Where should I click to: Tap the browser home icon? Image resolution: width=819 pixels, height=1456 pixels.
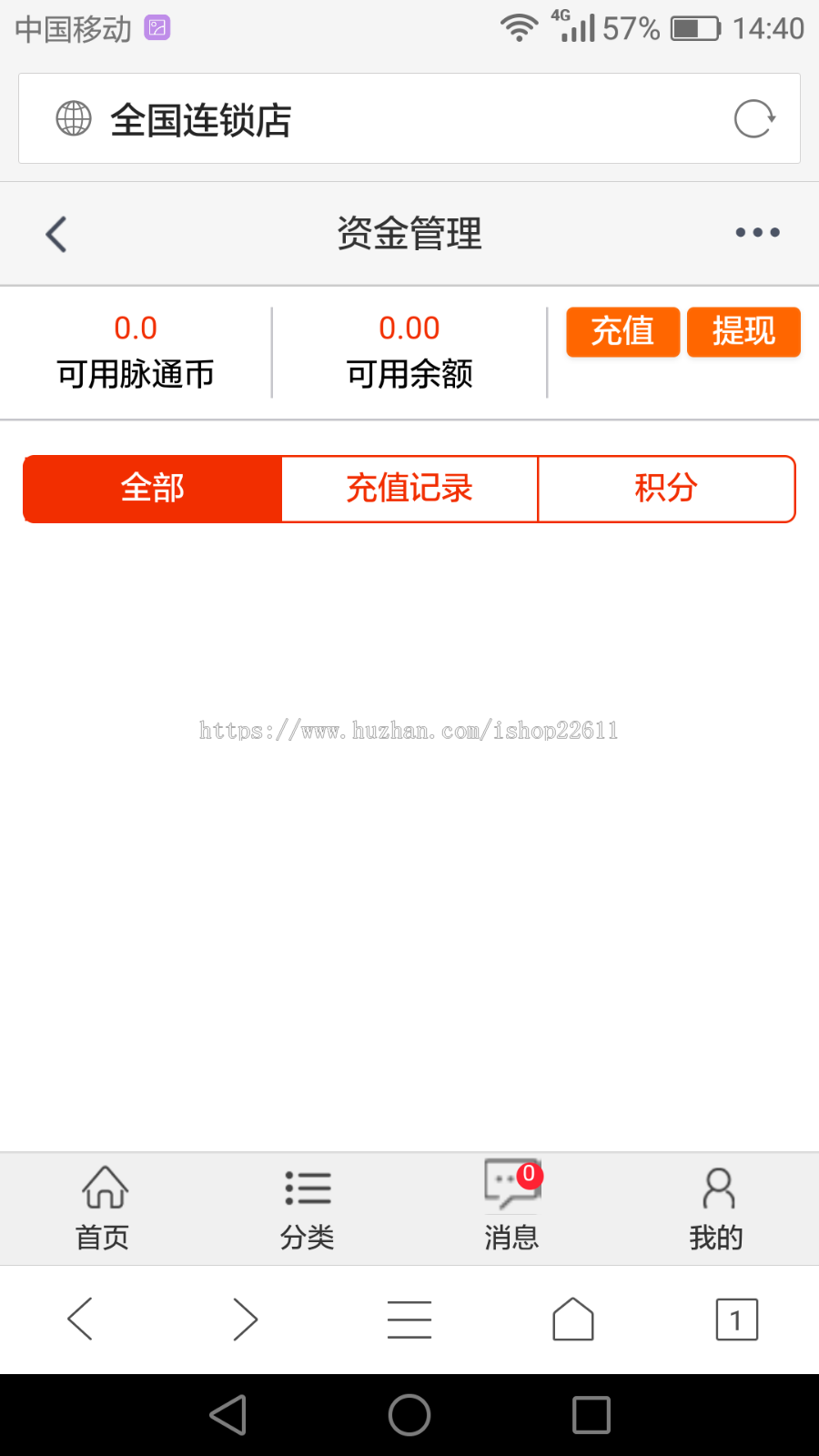tap(572, 1318)
